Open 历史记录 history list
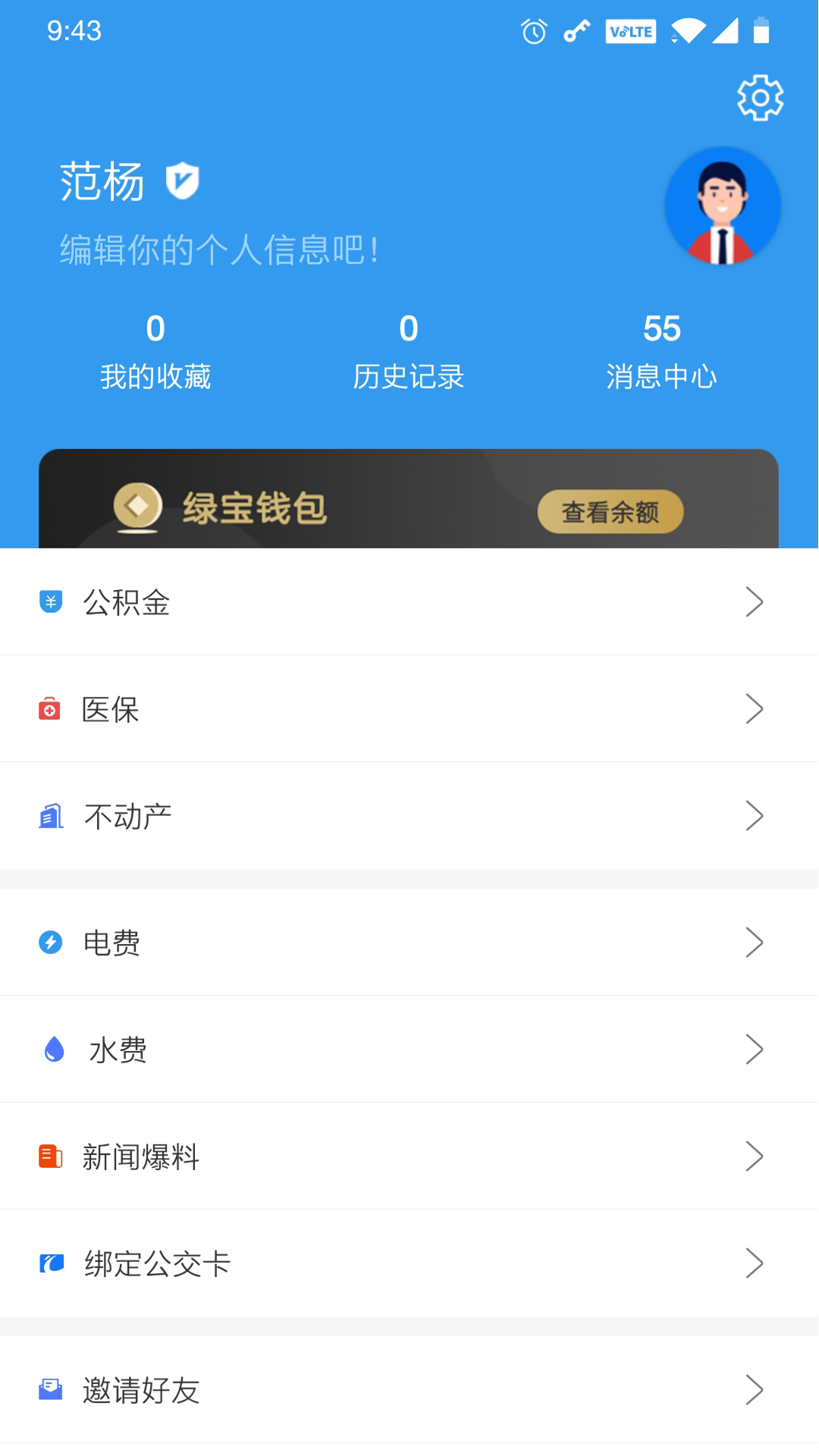Viewport: 819px width, 1456px height. click(409, 349)
